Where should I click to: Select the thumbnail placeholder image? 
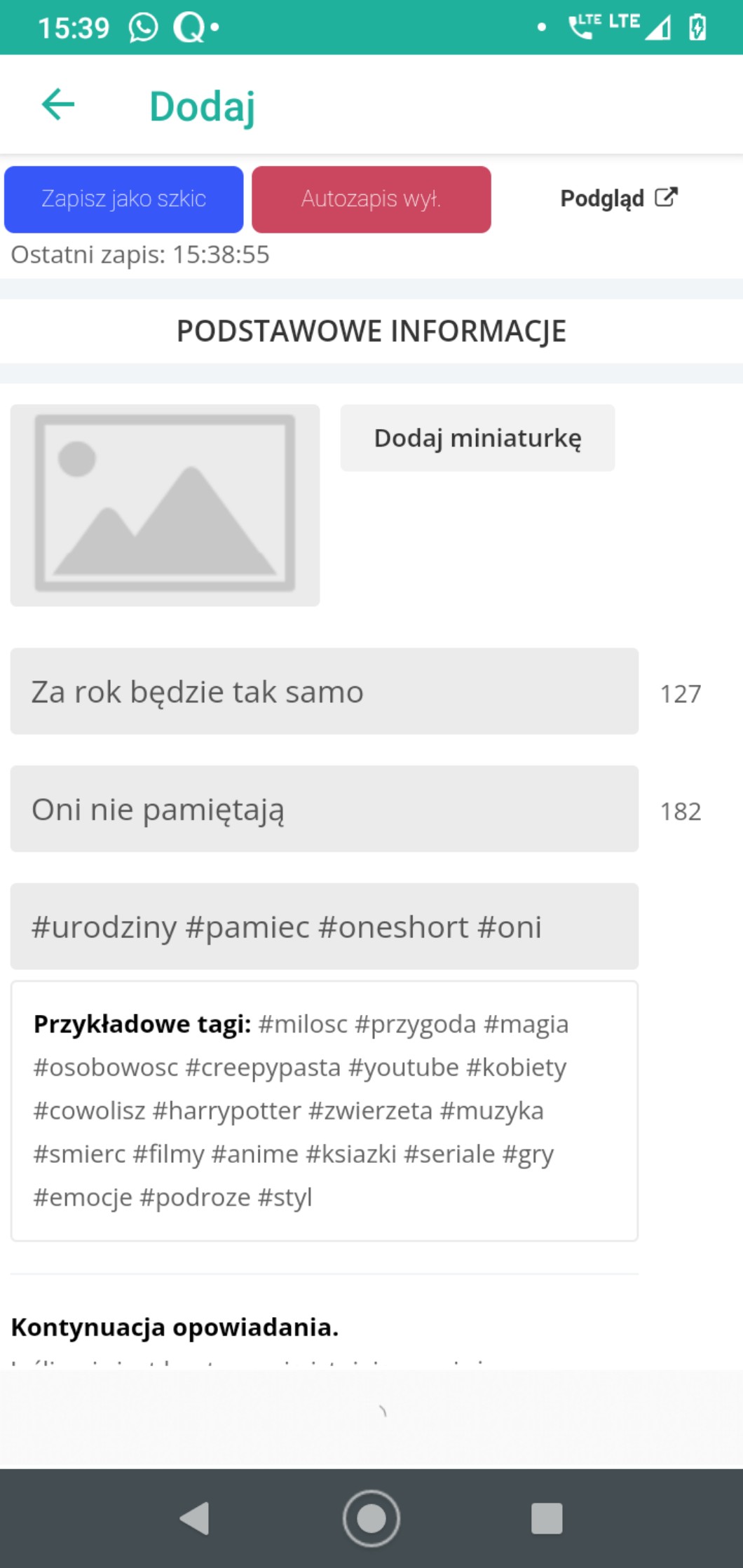(165, 505)
